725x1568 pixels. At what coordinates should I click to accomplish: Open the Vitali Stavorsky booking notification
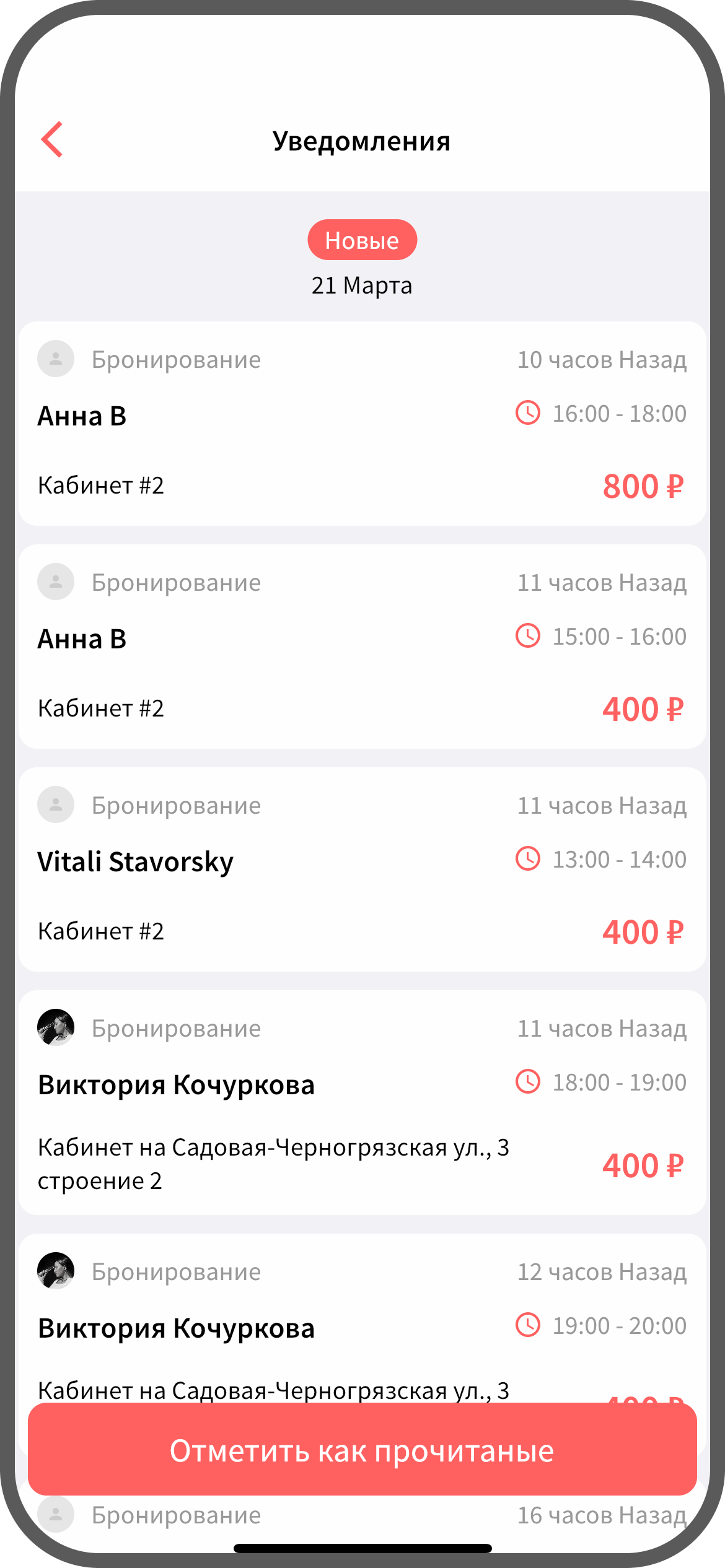pyautogui.click(x=362, y=869)
